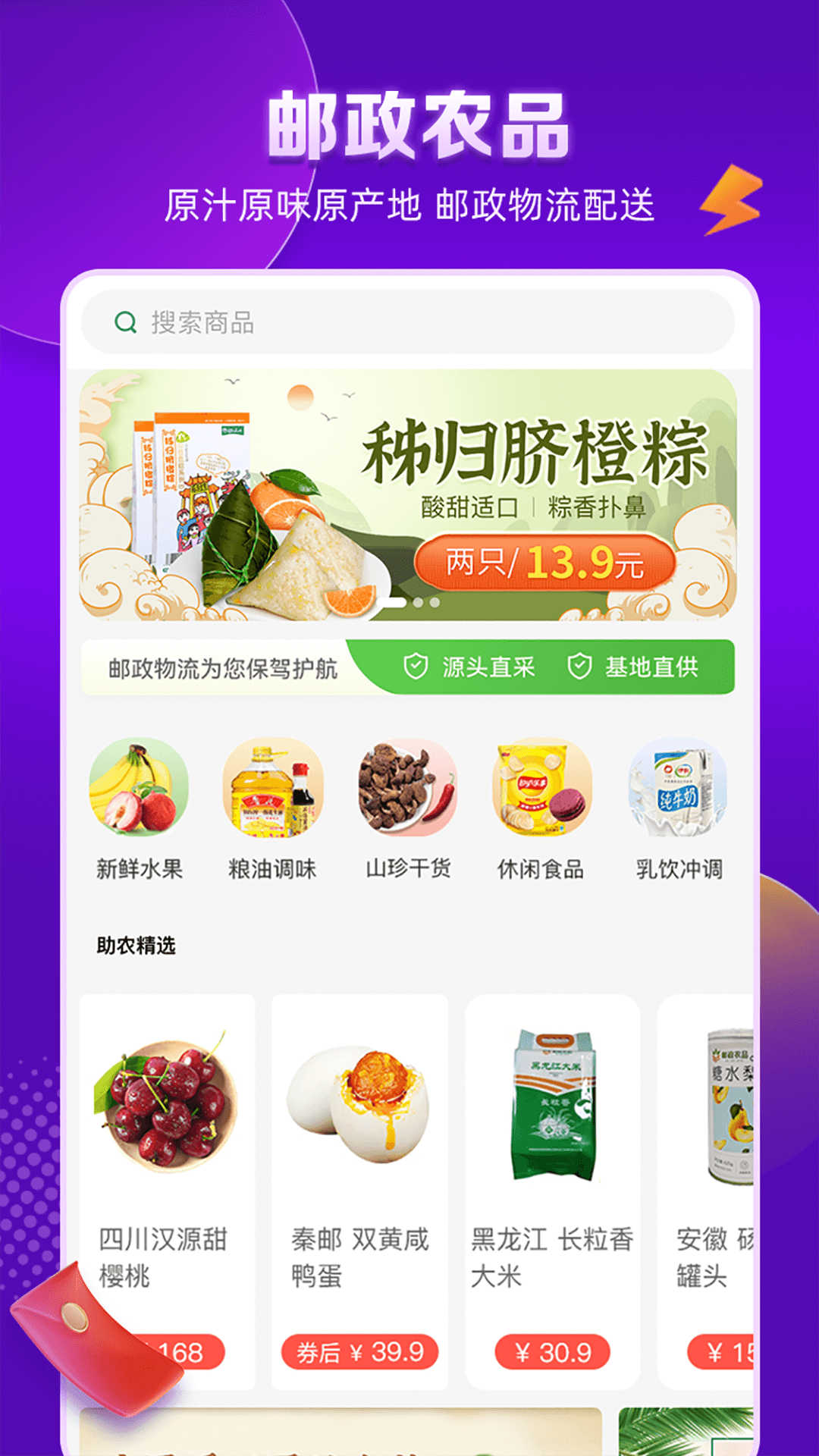Click the 源头直采 shield badge icon
Viewport: 819px width, 1456px height.
413,667
